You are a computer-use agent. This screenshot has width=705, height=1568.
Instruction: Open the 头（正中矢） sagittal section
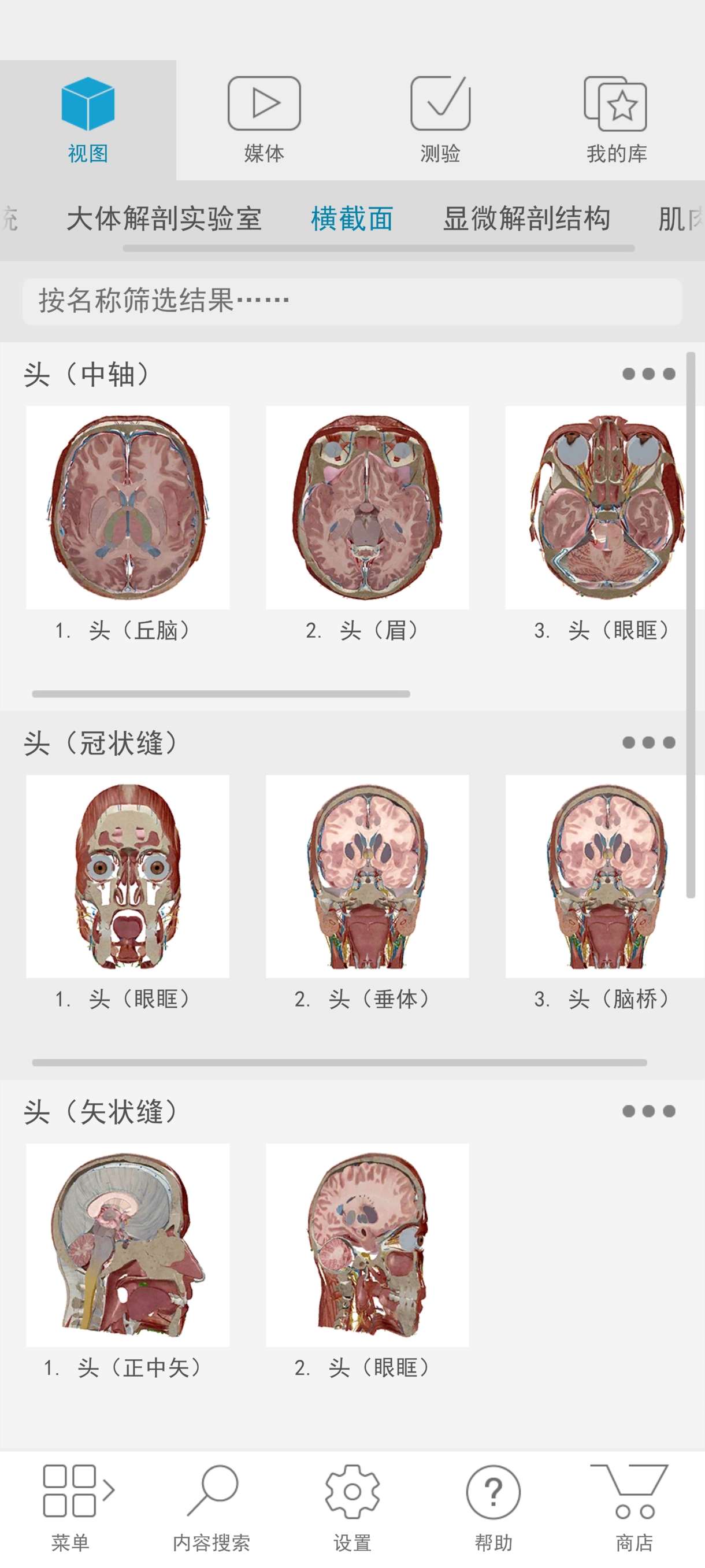128,1245
